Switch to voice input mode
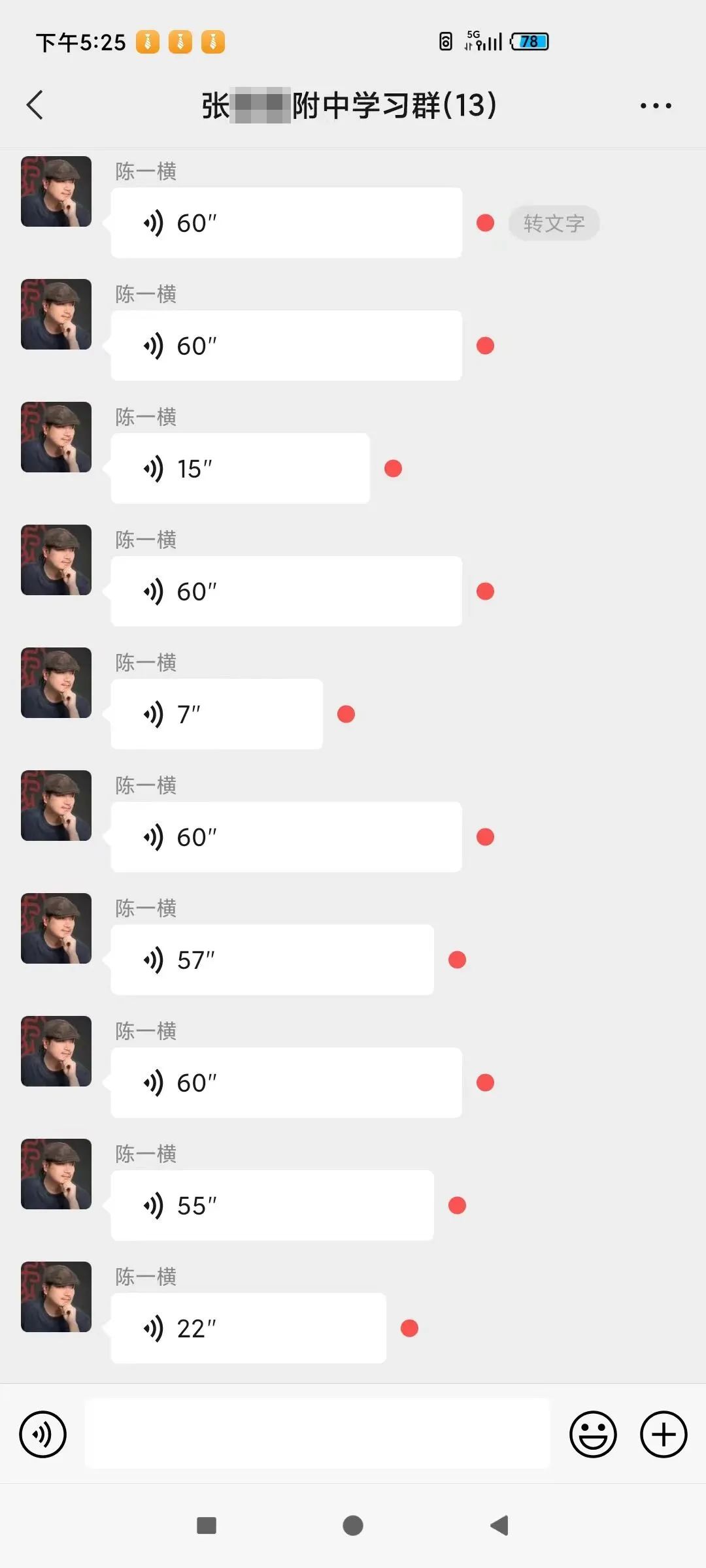Image resolution: width=706 pixels, height=1568 pixels. click(x=43, y=1434)
